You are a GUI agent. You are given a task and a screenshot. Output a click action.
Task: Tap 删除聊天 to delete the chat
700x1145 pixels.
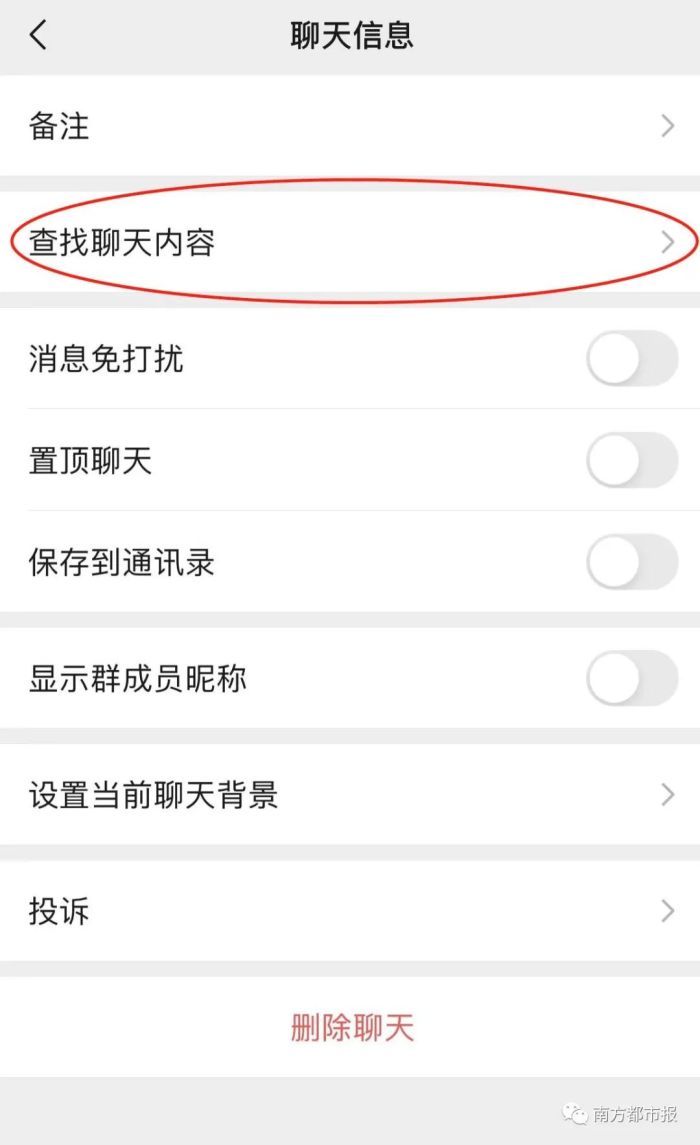click(352, 1027)
